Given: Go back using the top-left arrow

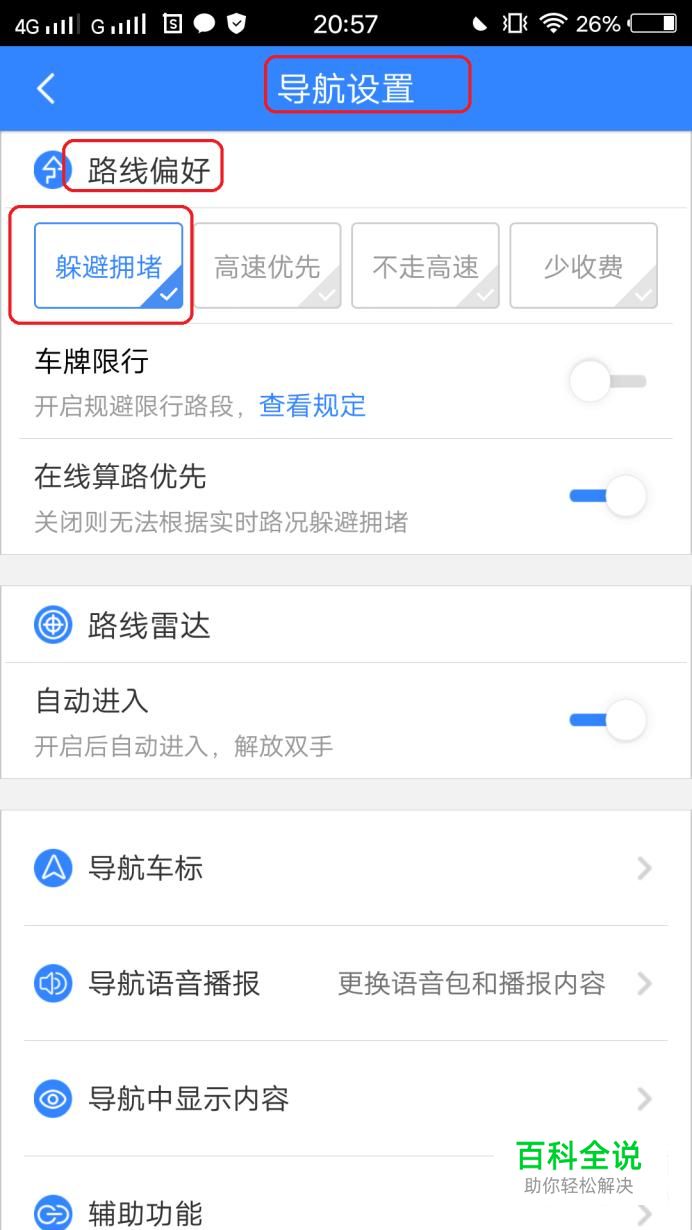Looking at the screenshot, I should (46, 88).
